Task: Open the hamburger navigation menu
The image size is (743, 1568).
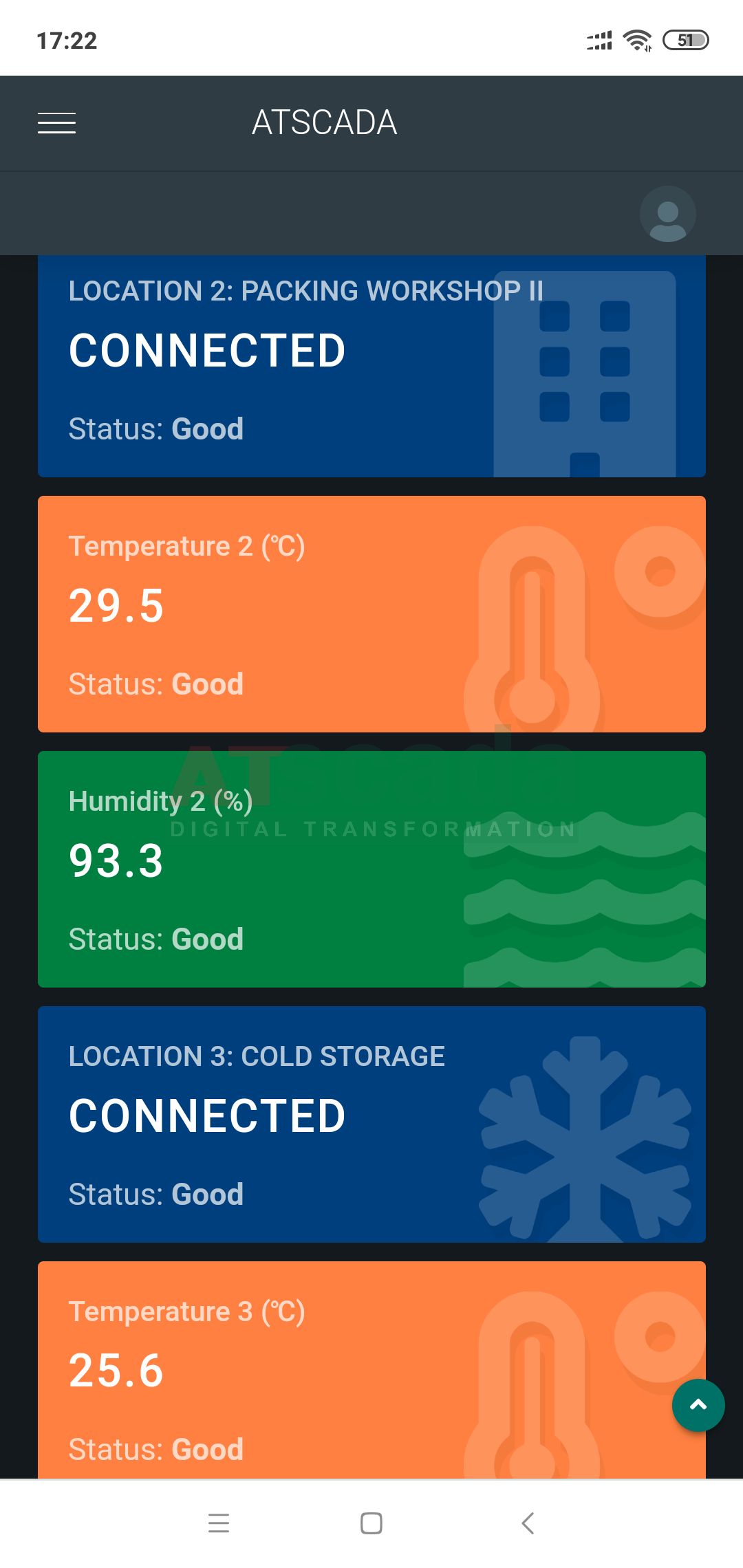Action: (x=56, y=123)
